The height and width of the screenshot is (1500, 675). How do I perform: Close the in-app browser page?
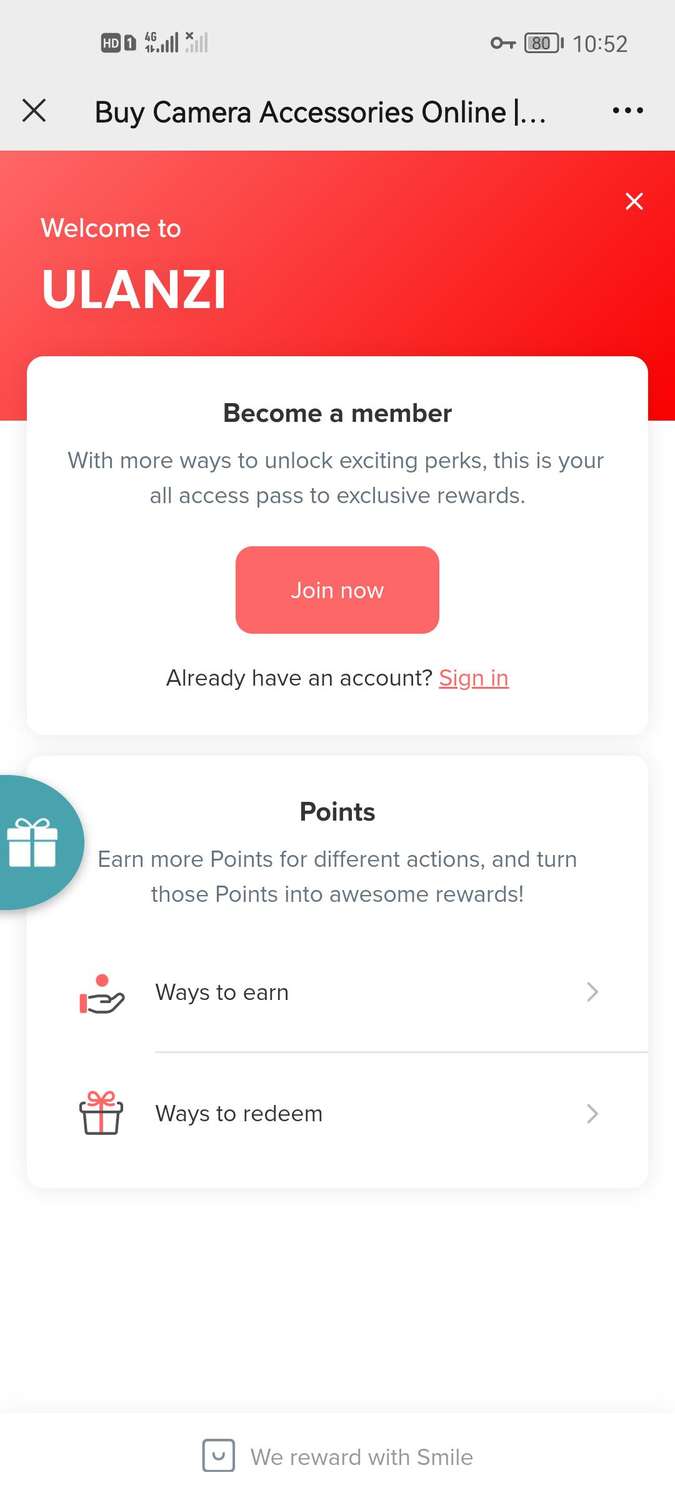pyautogui.click(x=34, y=111)
